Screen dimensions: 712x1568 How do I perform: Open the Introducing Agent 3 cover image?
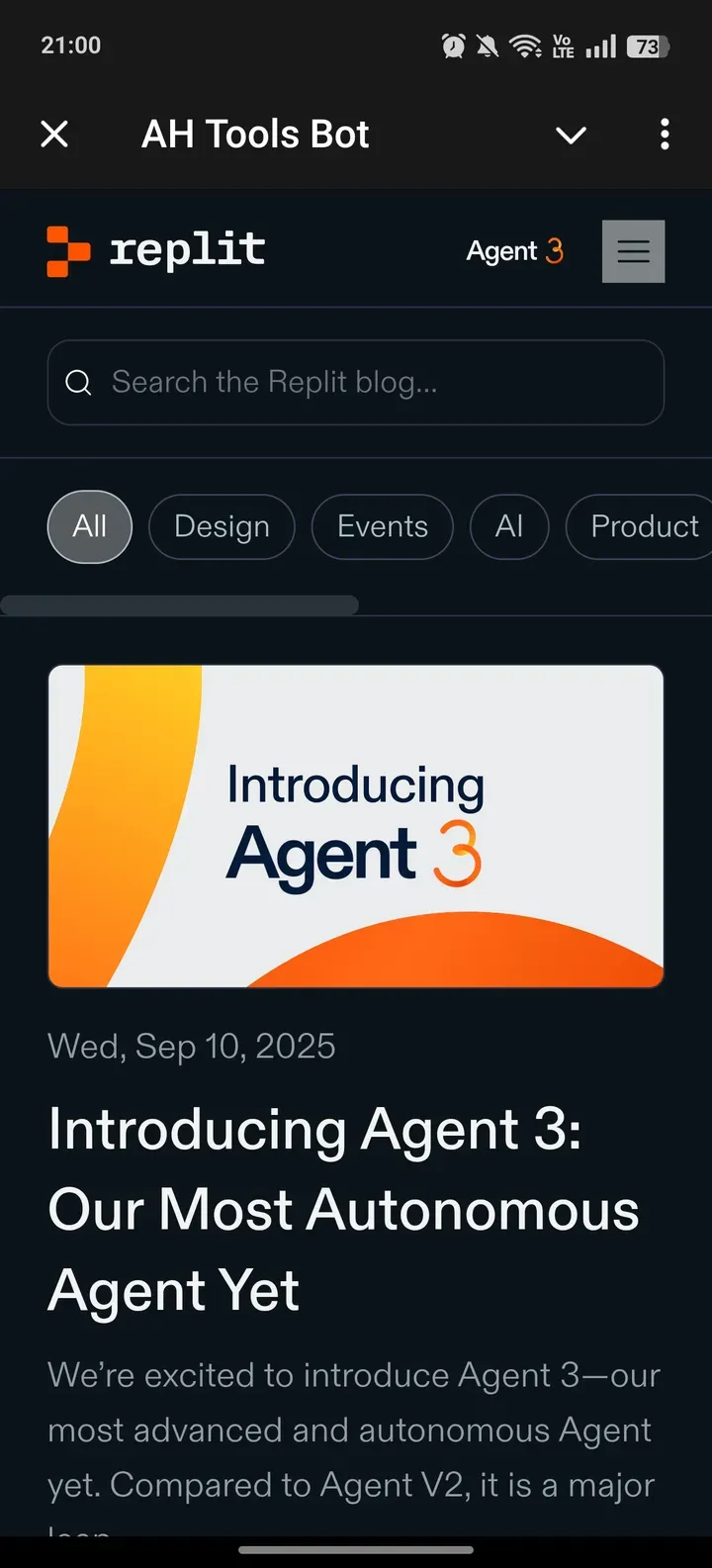point(356,826)
